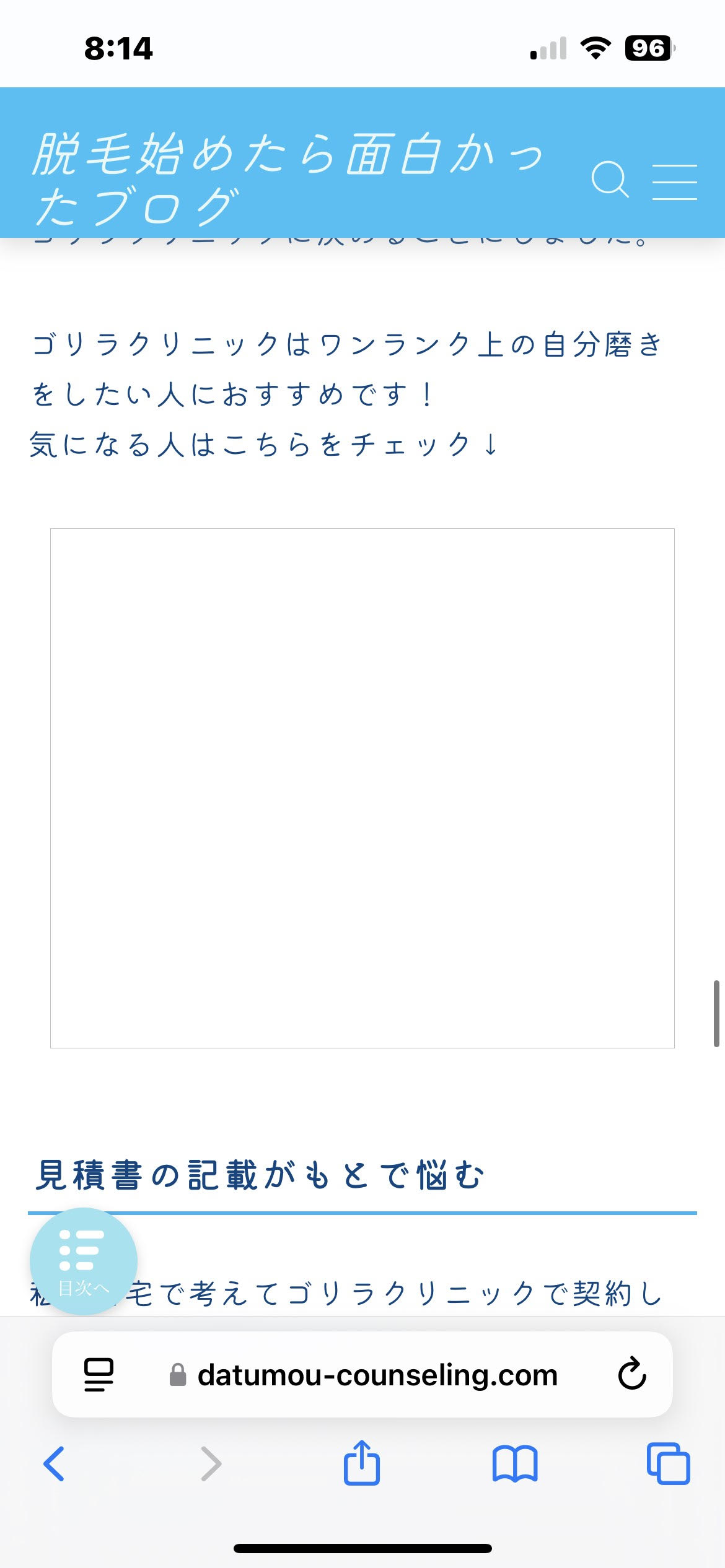The height and width of the screenshot is (1568, 725).
Task: Reload the page
Action: 632,1374
